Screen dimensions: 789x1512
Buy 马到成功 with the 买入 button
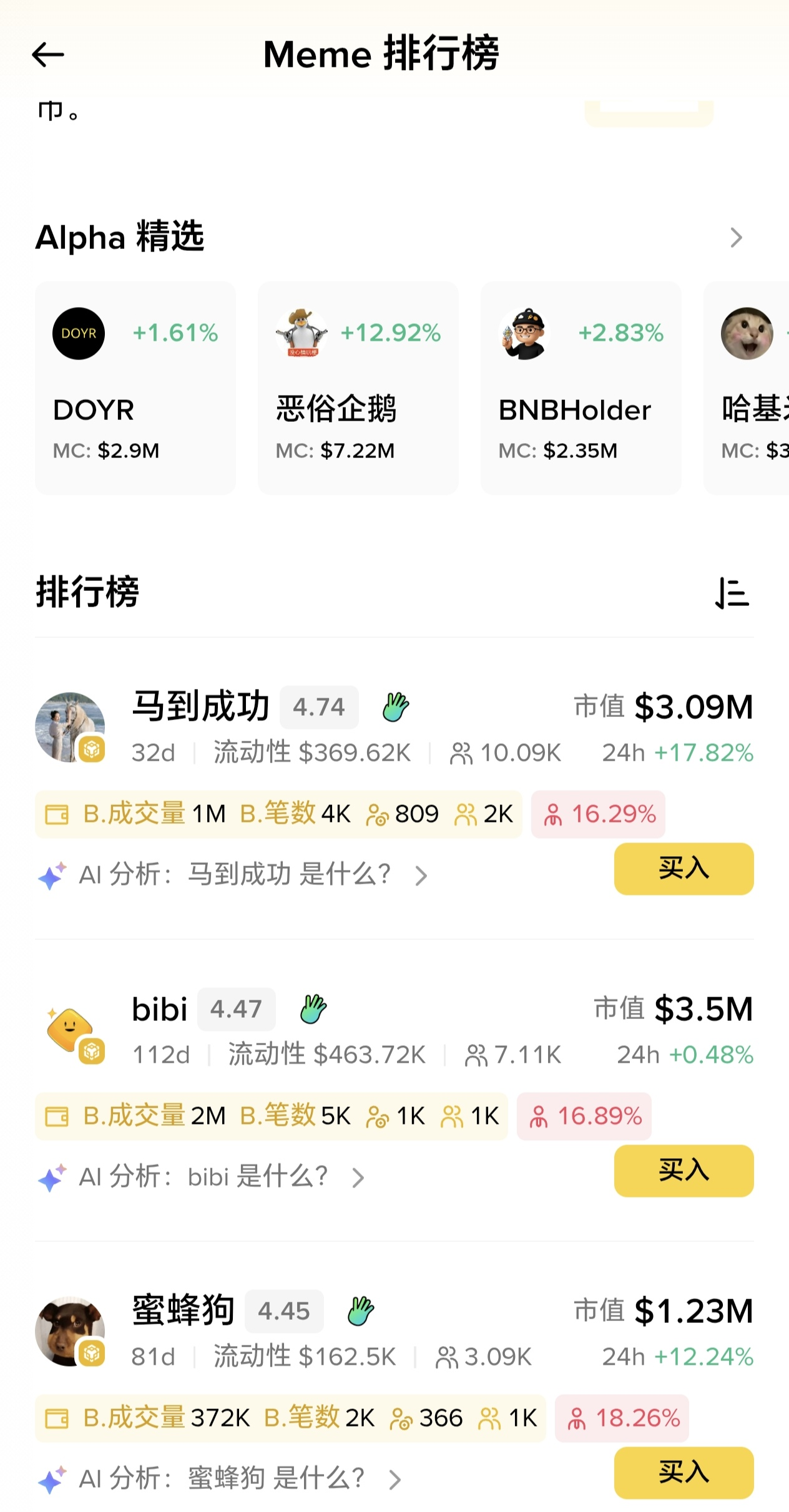[684, 869]
